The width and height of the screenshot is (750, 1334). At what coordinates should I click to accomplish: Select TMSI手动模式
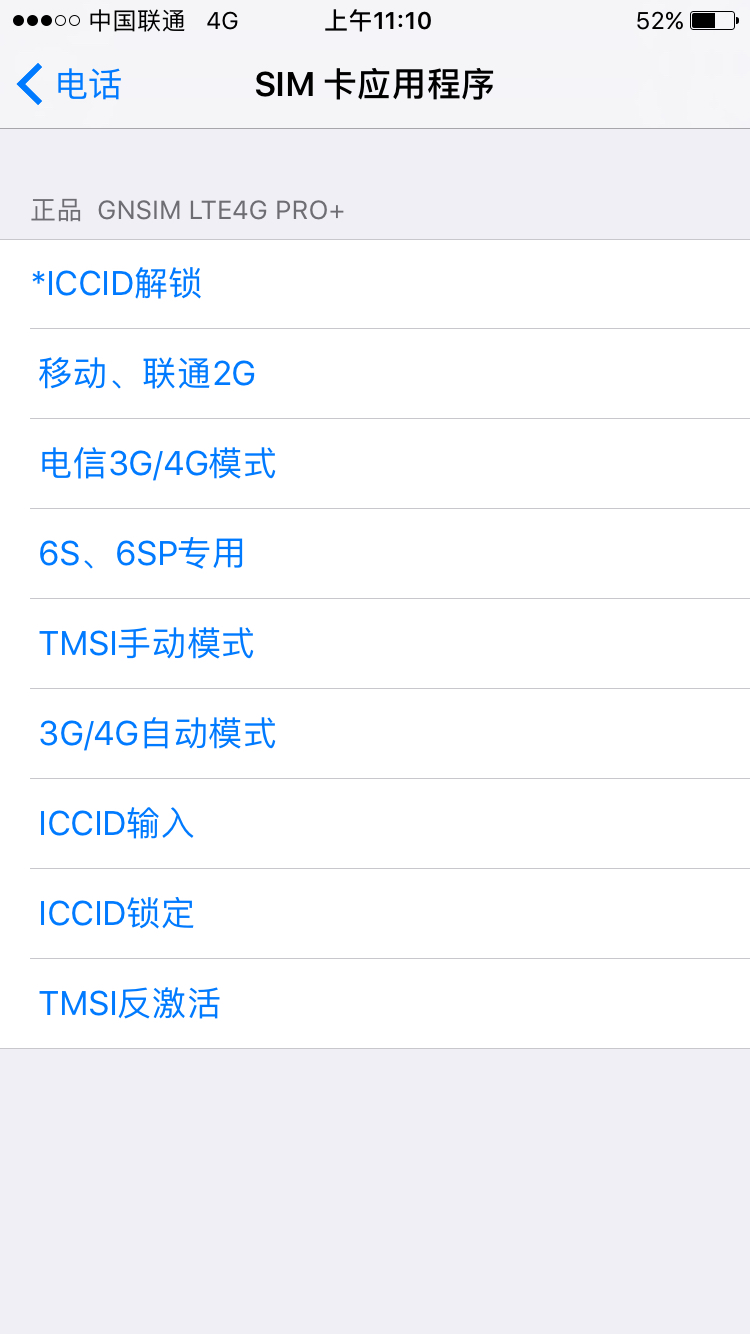146,644
